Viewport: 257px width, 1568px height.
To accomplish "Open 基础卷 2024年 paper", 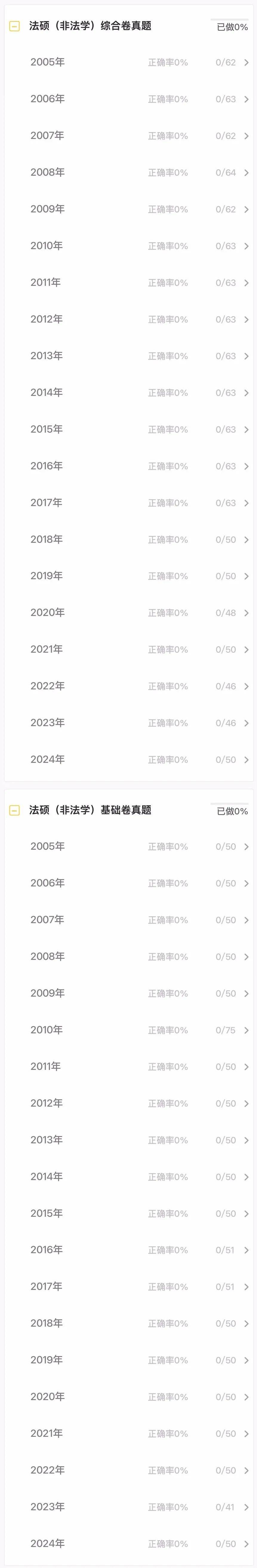I will pos(129,1543).
